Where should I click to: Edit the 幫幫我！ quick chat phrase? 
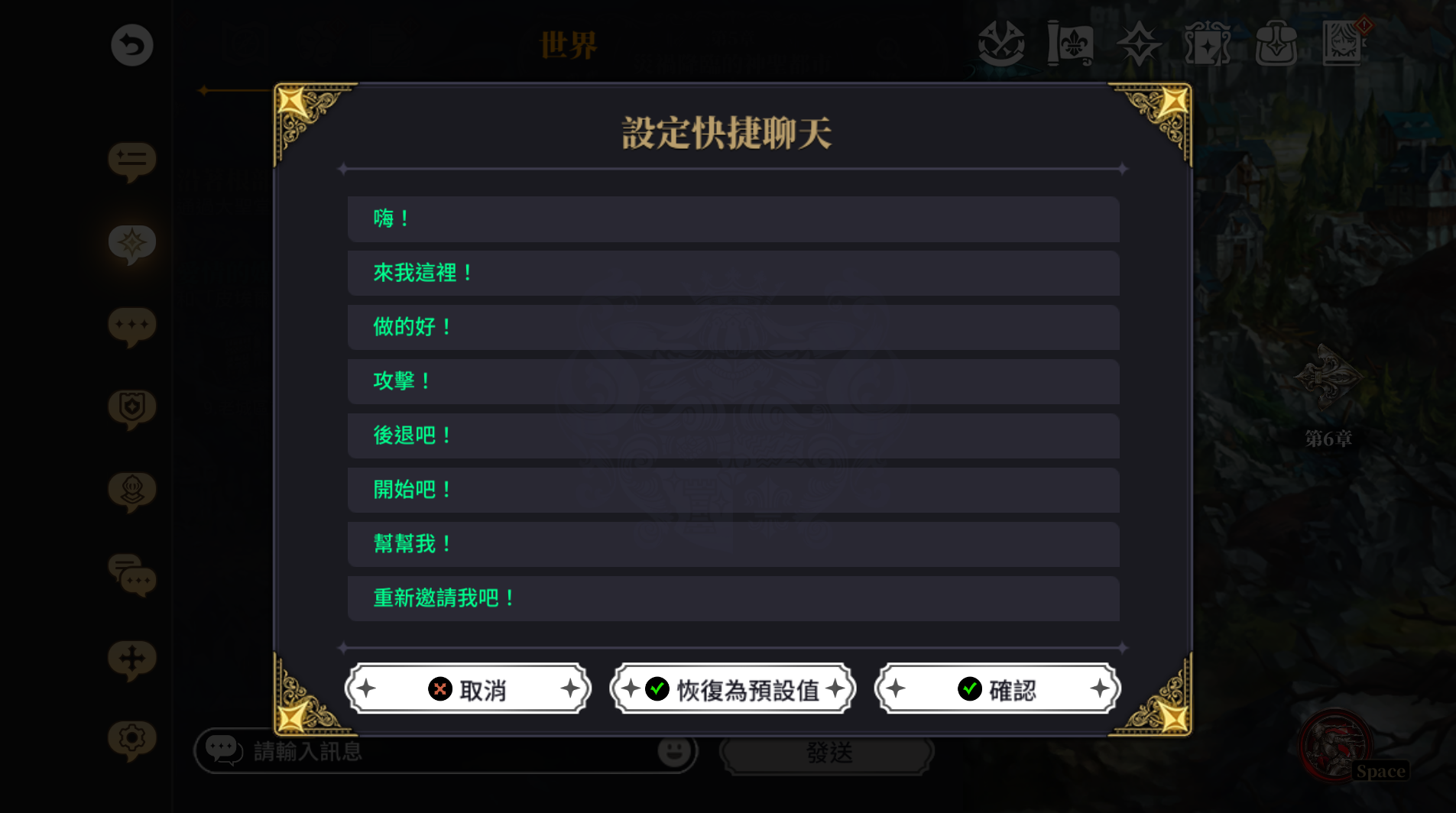732,545
